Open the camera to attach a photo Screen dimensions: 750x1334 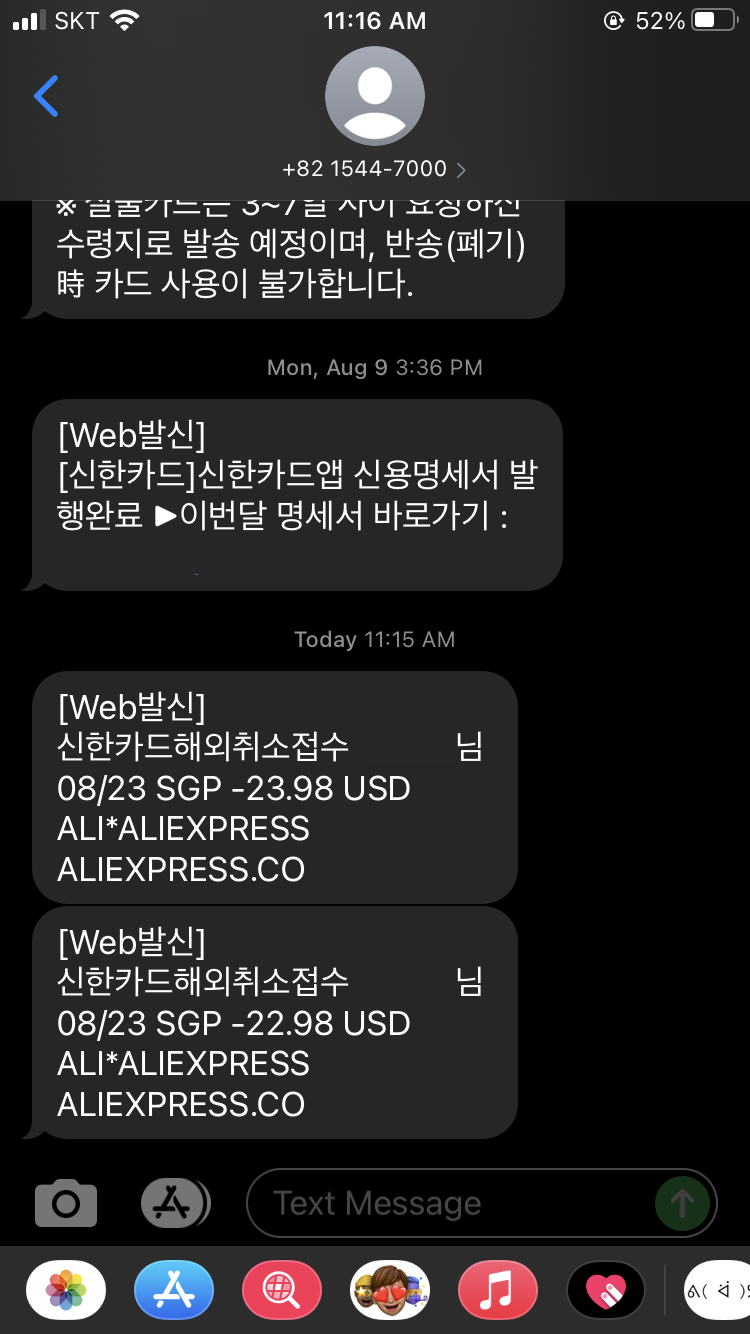66,1203
